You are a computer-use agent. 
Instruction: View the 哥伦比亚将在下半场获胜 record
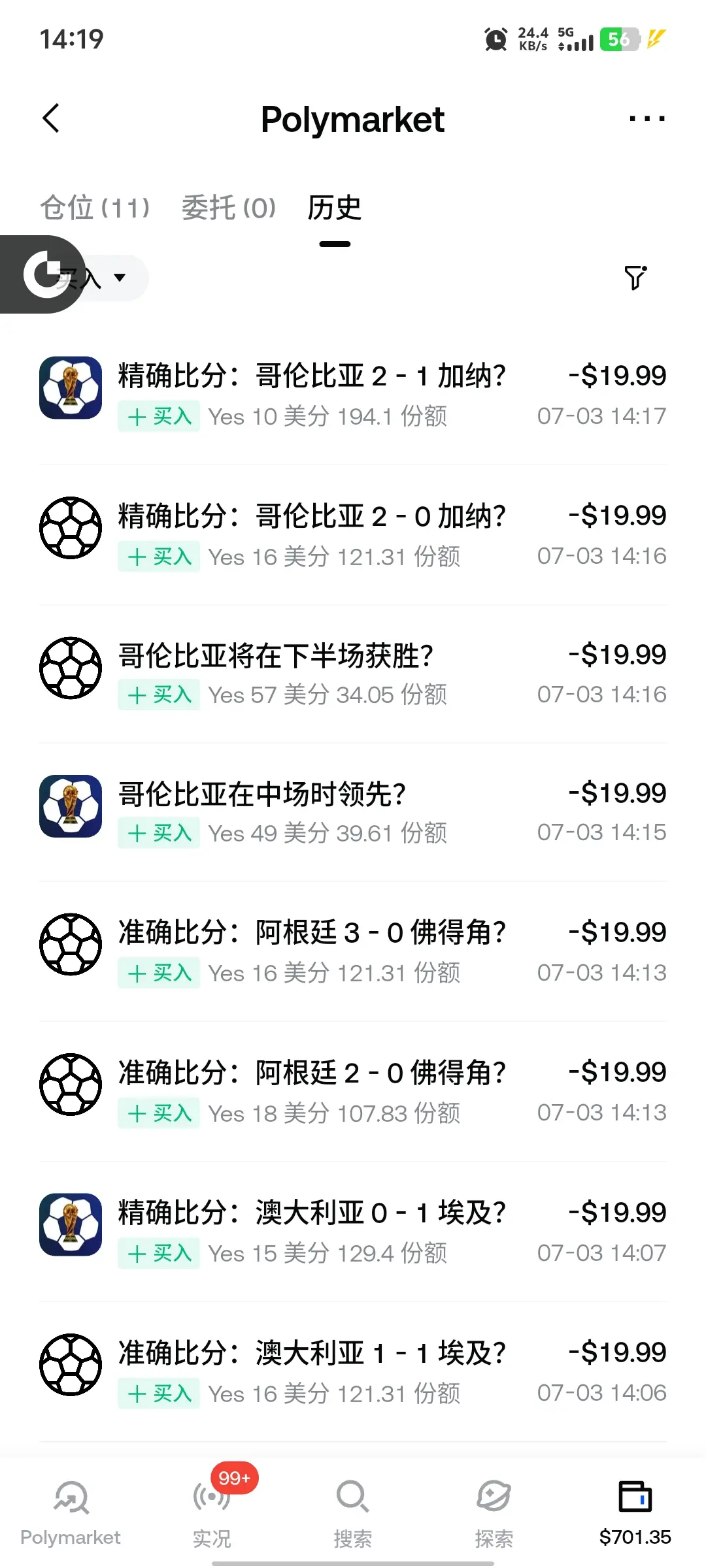click(353, 674)
